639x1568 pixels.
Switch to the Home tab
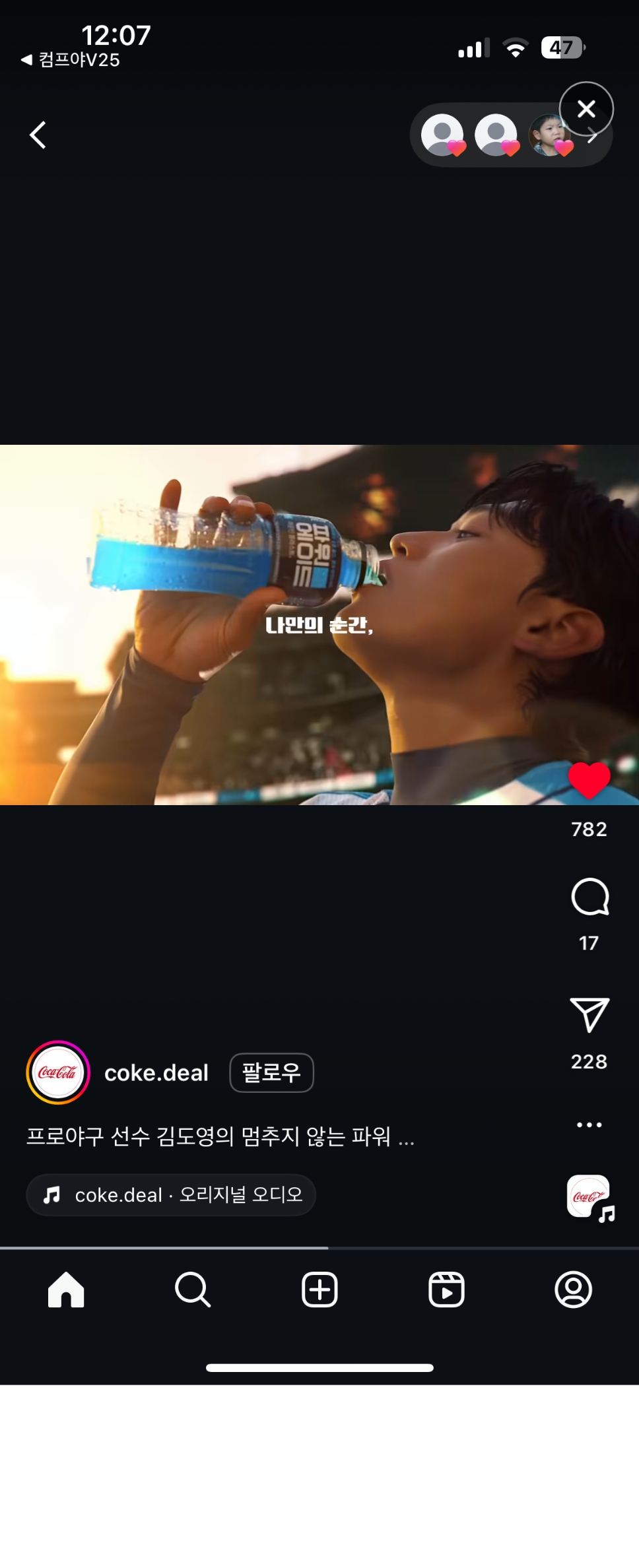(x=66, y=1290)
